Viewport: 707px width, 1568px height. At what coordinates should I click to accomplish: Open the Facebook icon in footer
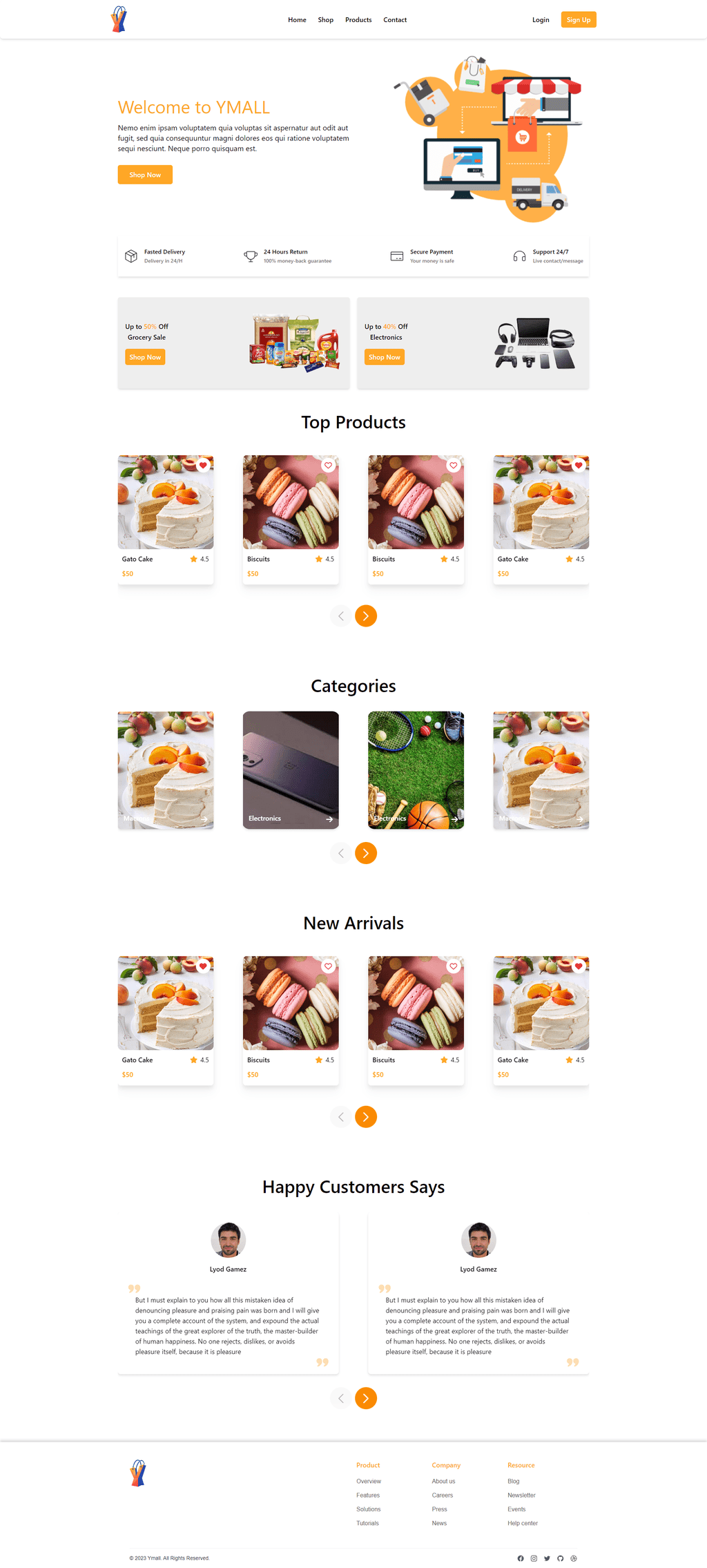521,1558
